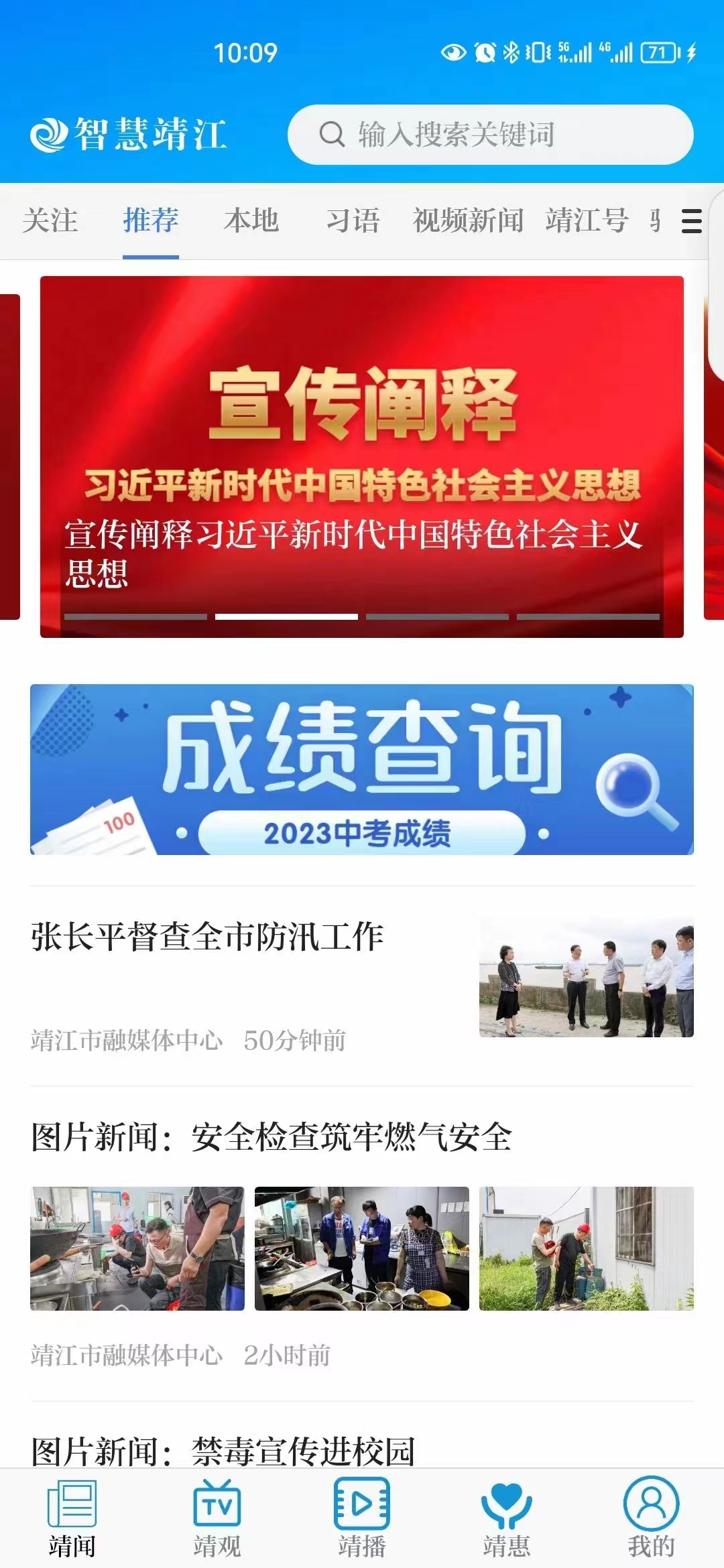Go to the 靖江号 tab
Image resolution: width=724 pixels, height=1568 pixels.
(587, 220)
